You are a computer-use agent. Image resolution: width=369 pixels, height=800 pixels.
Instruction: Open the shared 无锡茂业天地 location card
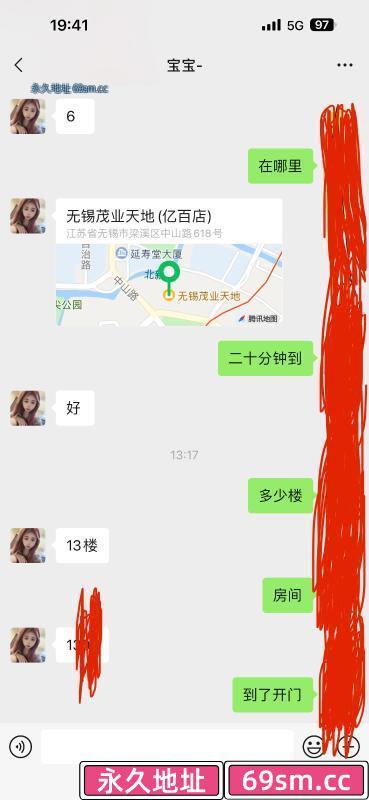[x=169, y=262]
